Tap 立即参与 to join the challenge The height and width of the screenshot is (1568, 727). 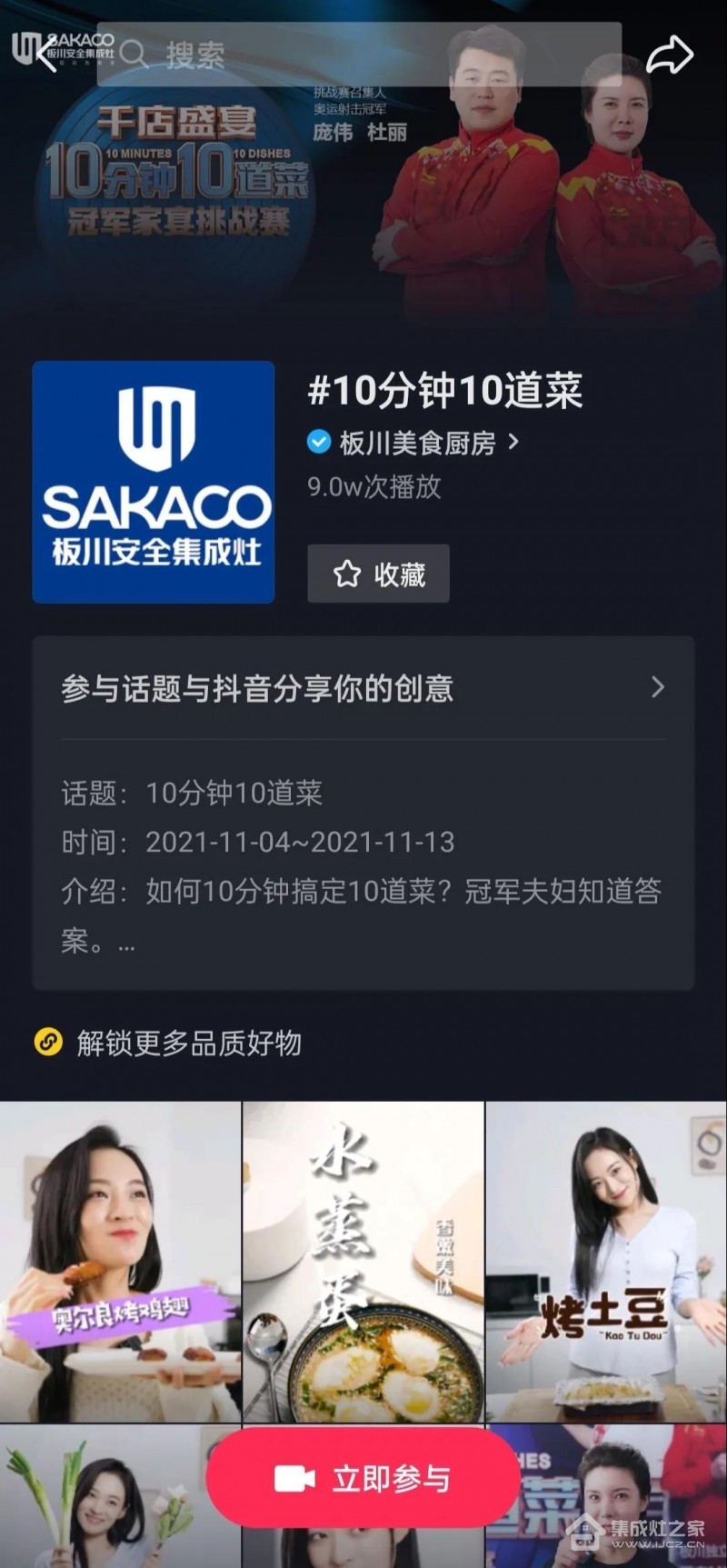(363, 1479)
